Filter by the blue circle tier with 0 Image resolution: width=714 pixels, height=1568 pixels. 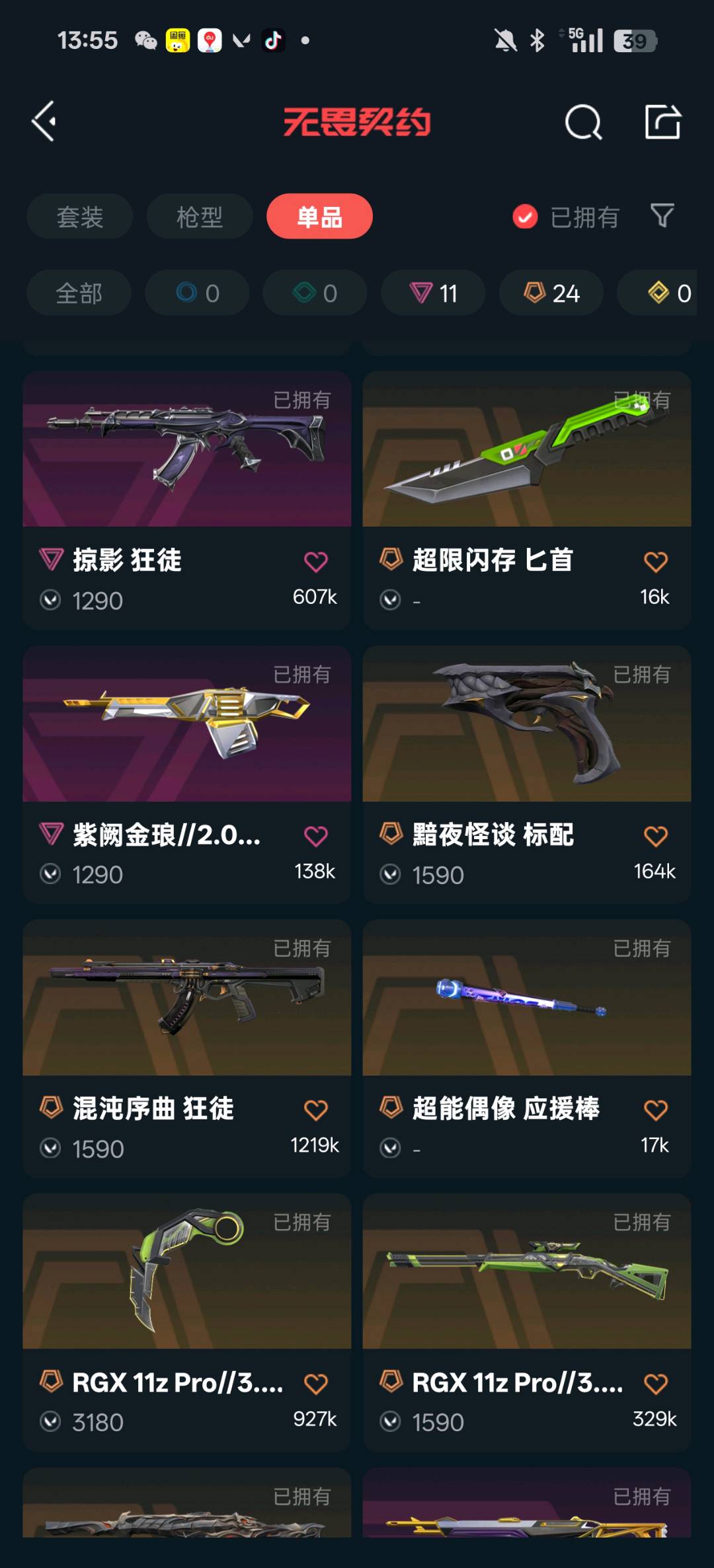(197, 293)
